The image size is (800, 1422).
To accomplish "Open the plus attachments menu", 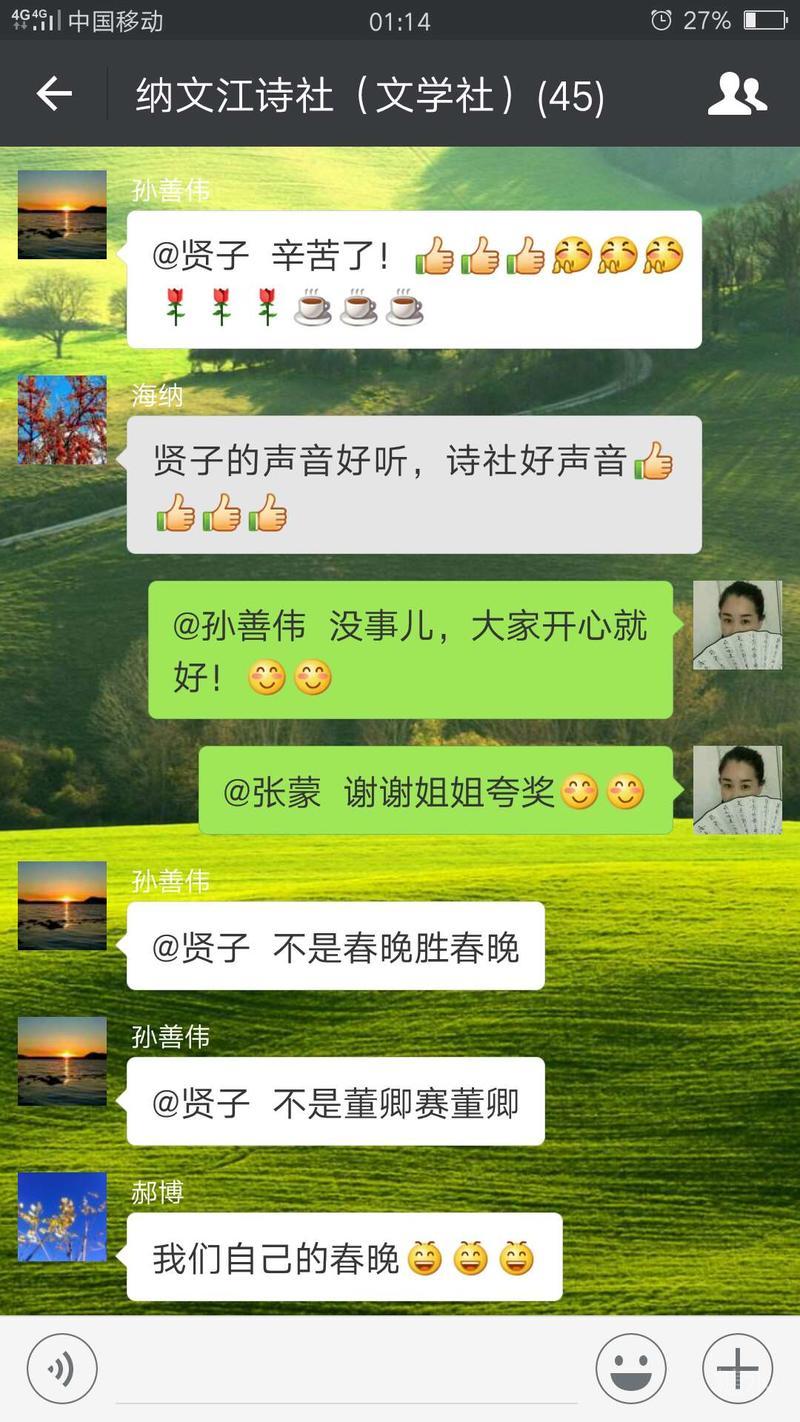I will [x=737, y=1369].
